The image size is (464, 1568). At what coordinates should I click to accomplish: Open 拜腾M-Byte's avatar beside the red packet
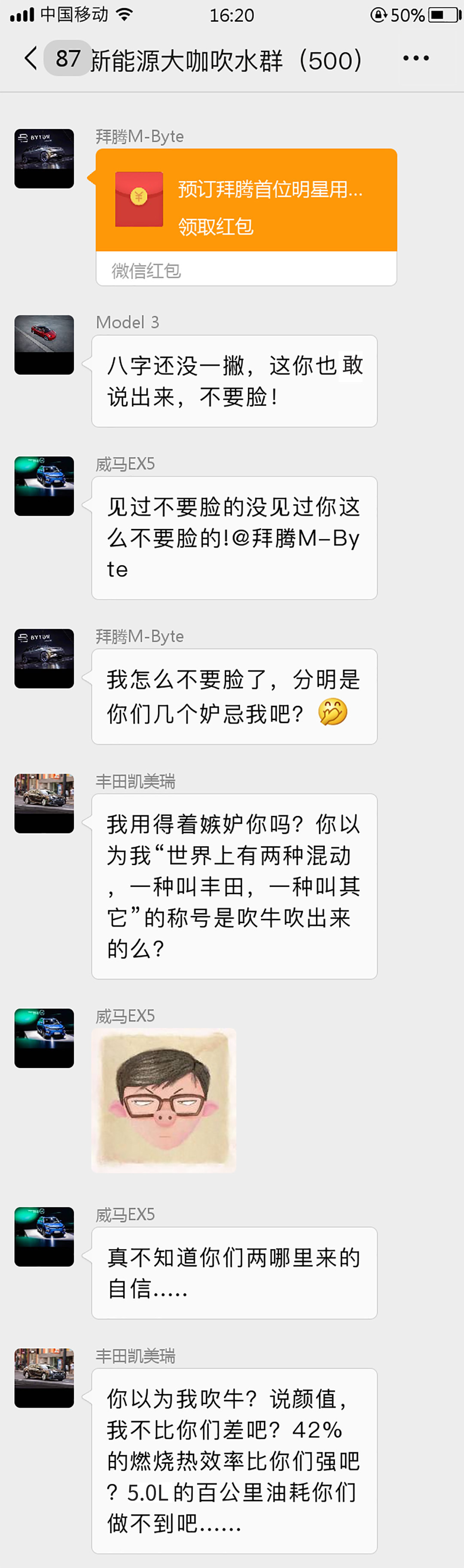click(44, 158)
